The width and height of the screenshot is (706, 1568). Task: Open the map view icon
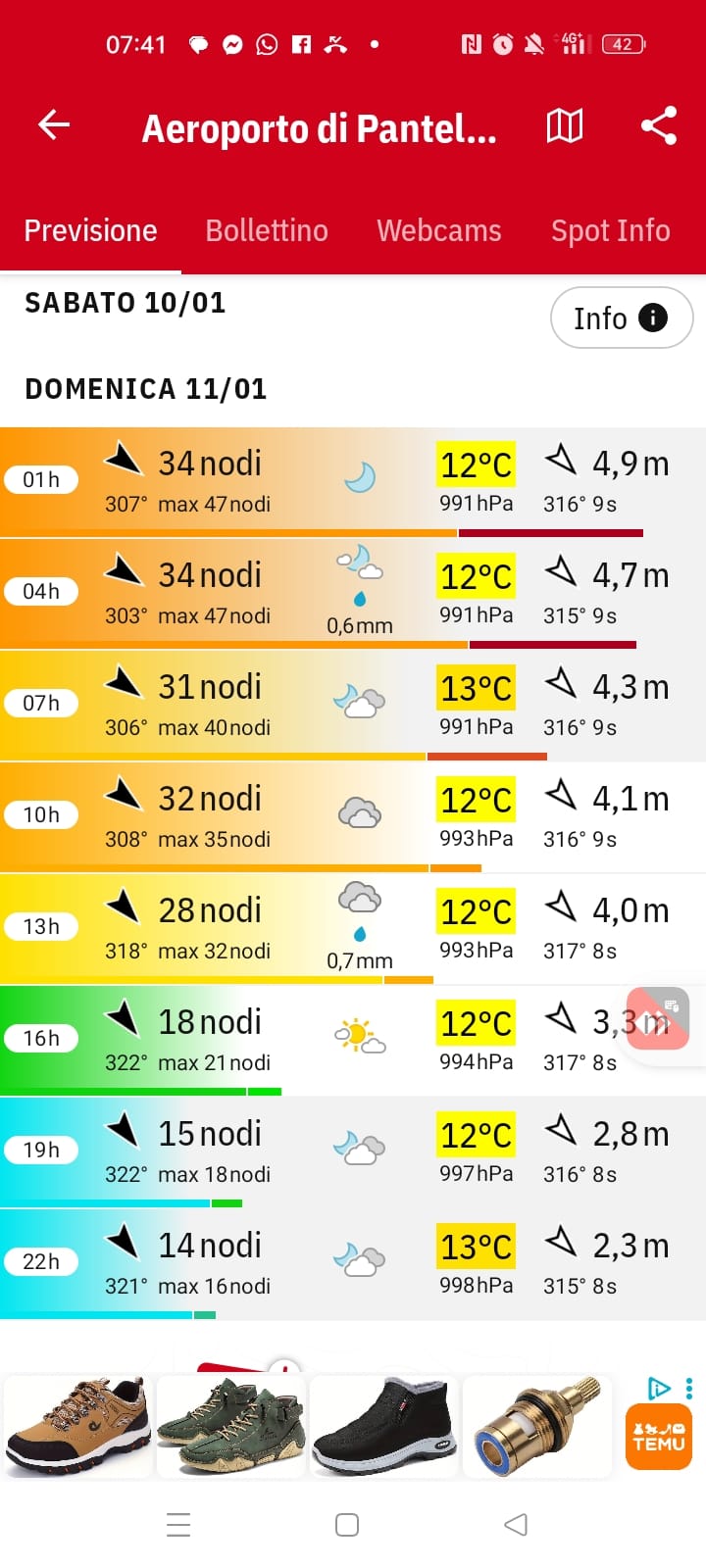(x=565, y=125)
